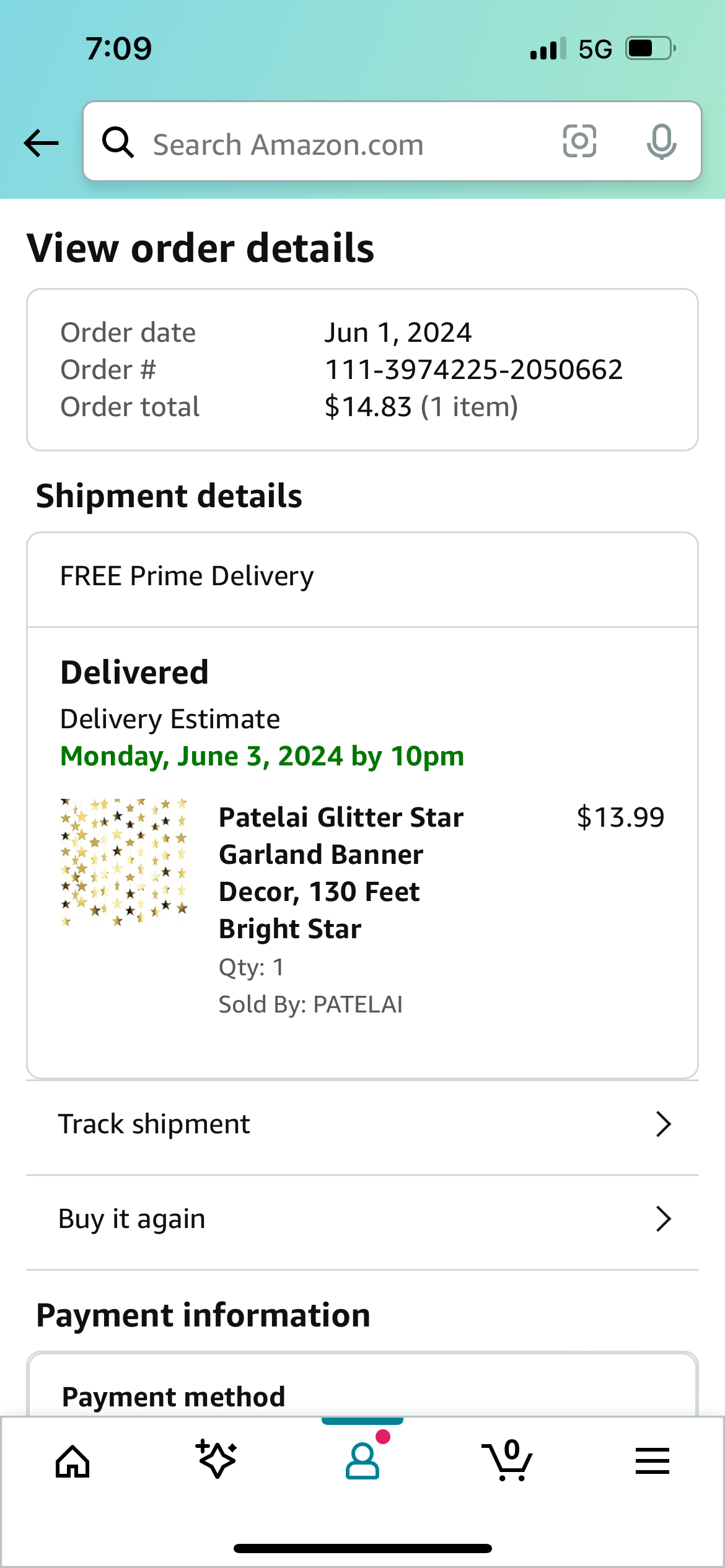The width and height of the screenshot is (725, 1568).
Task: Go back using the arrow icon
Action: point(41,143)
